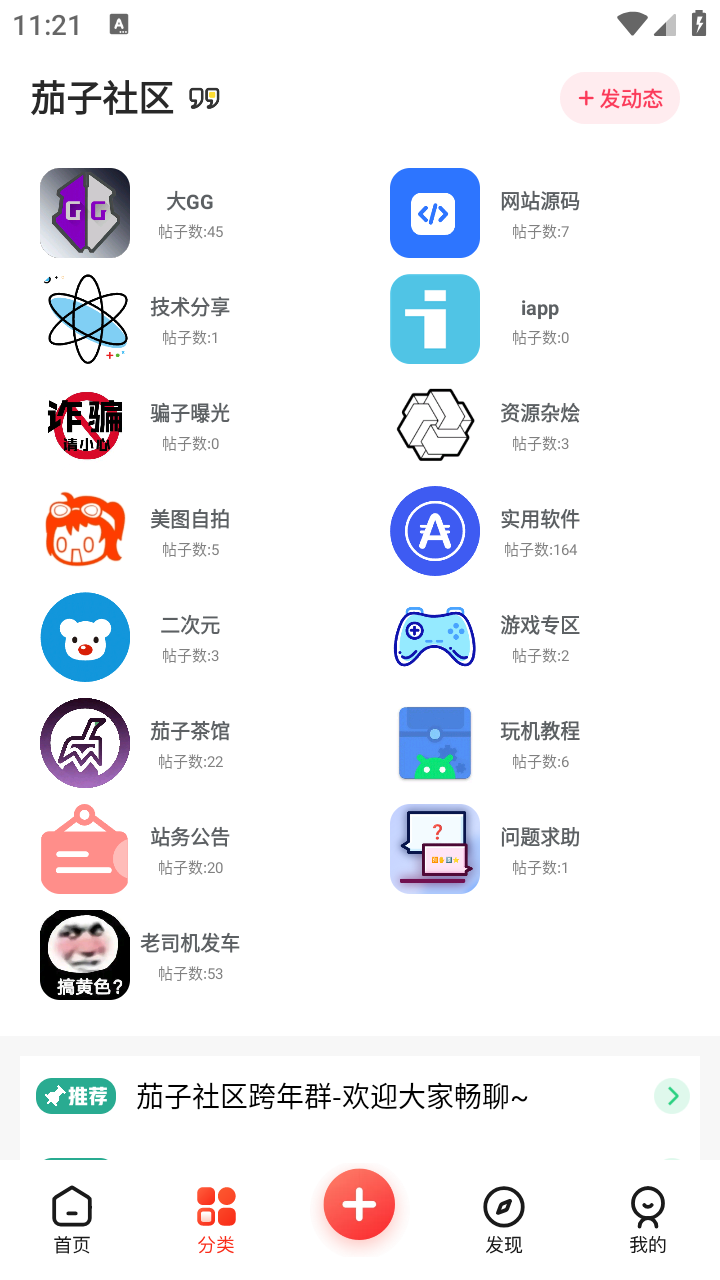Tap the 二次元 bear icon
720x1280 pixels.
pyautogui.click(x=84, y=637)
